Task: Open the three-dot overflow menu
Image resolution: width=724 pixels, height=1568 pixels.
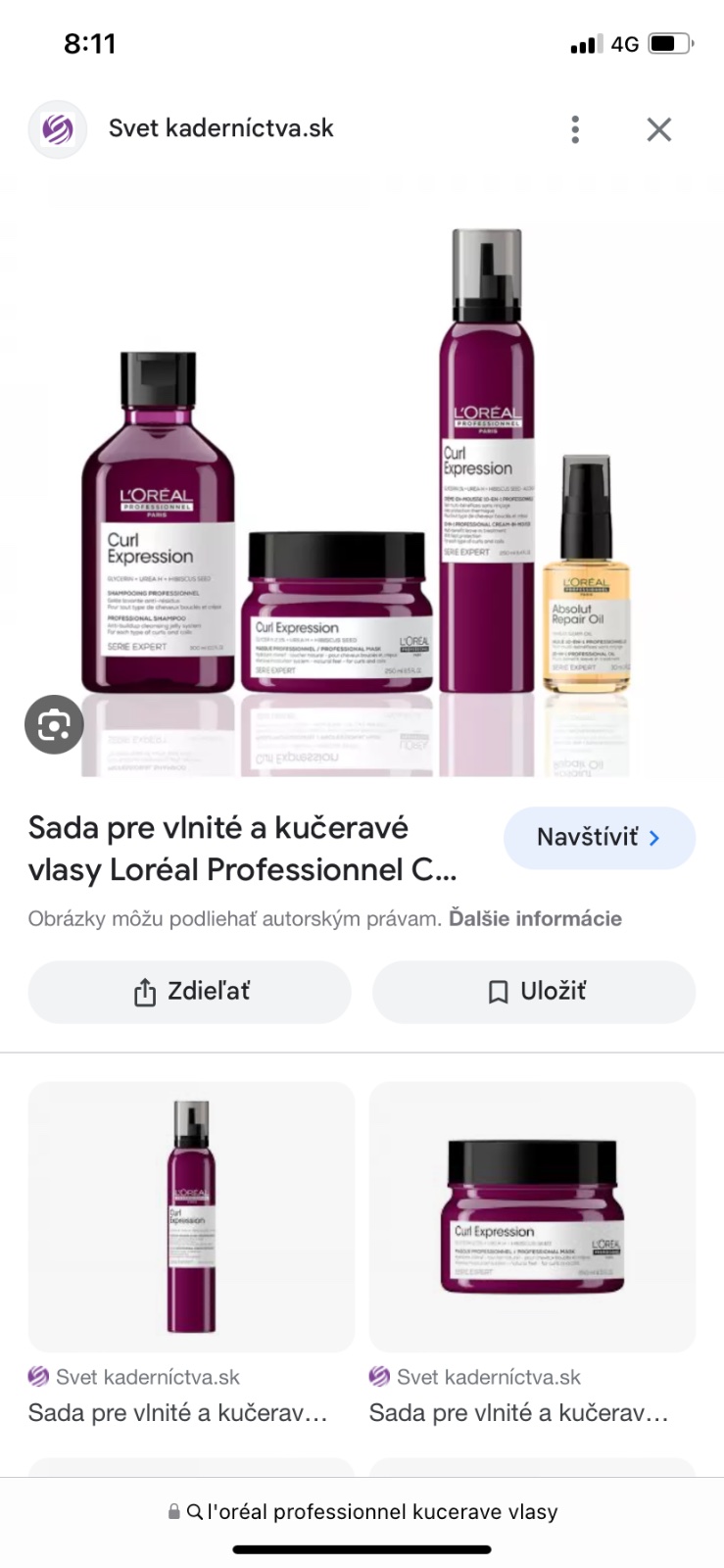Action: click(x=575, y=129)
